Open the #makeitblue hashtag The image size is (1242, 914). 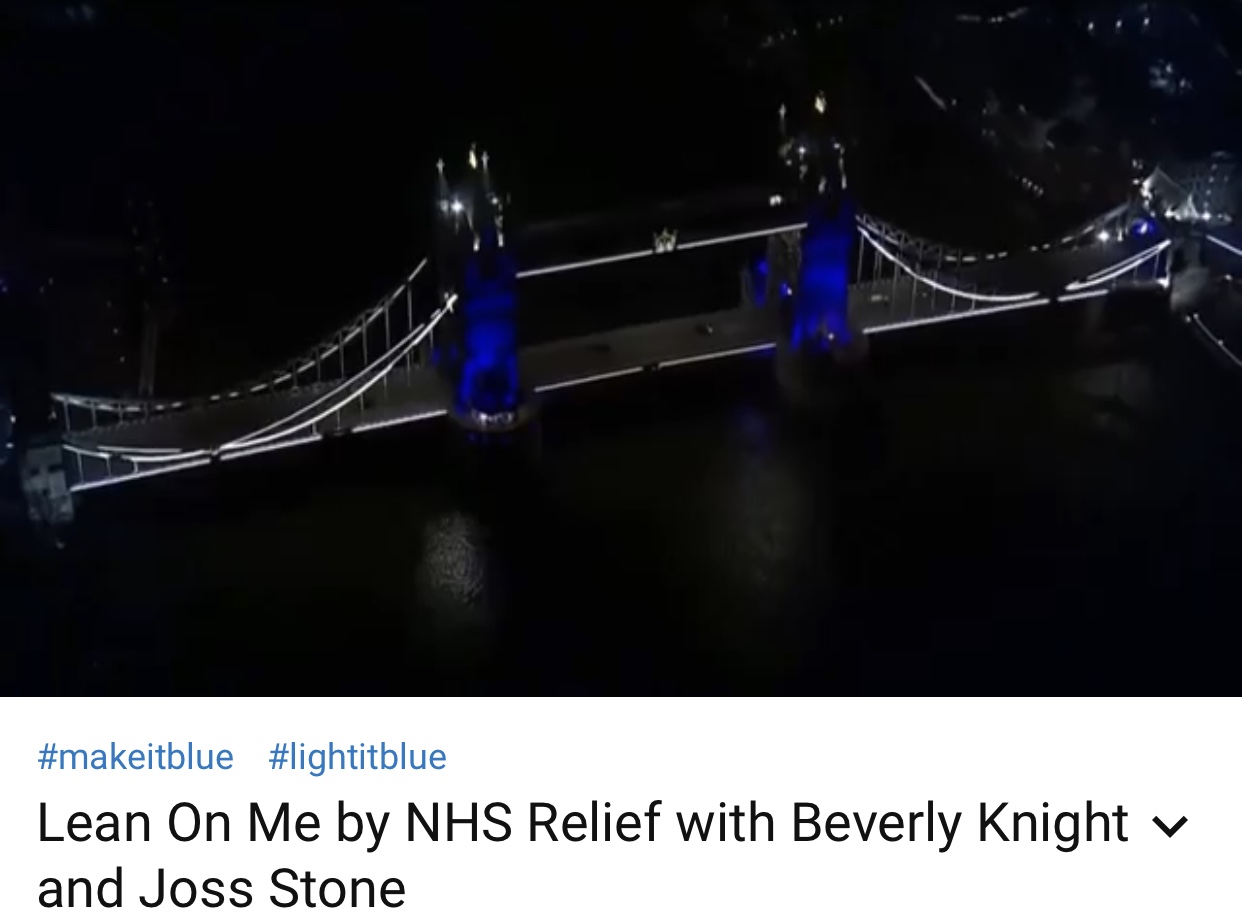coord(135,756)
